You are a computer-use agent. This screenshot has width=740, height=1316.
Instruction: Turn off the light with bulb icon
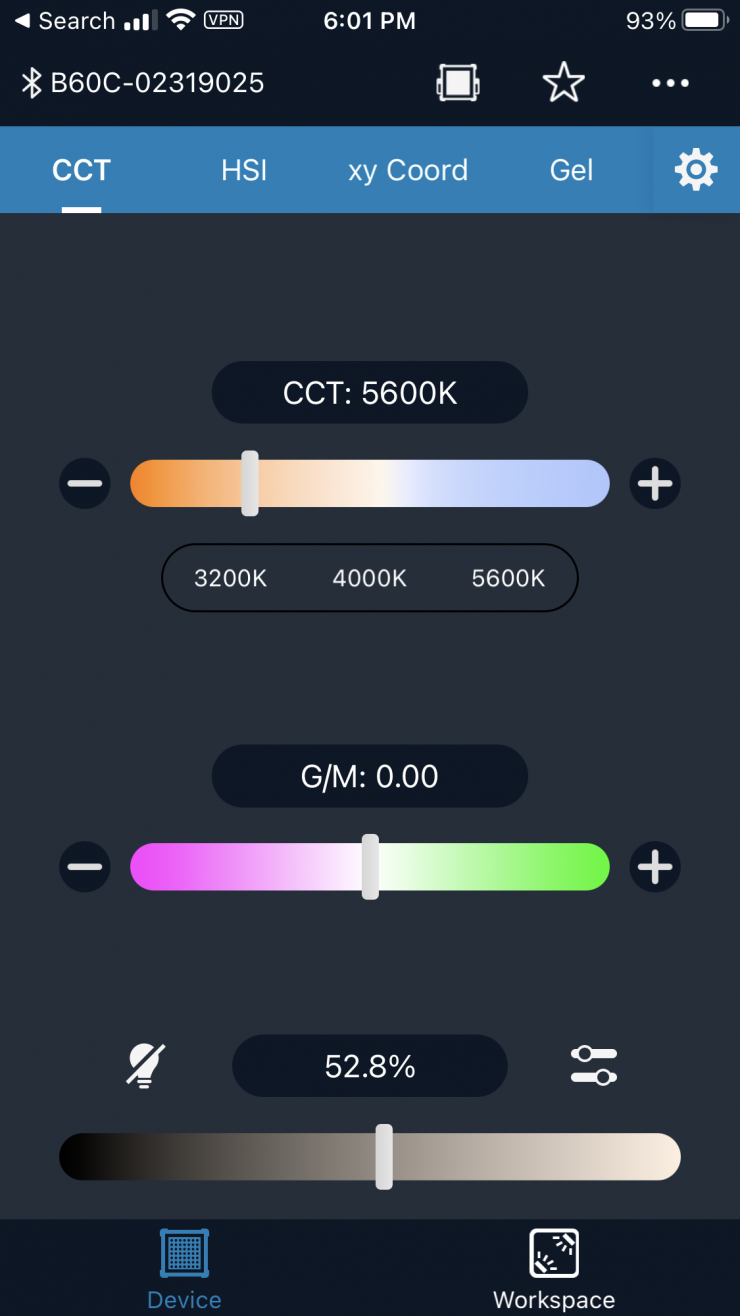click(x=146, y=1066)
